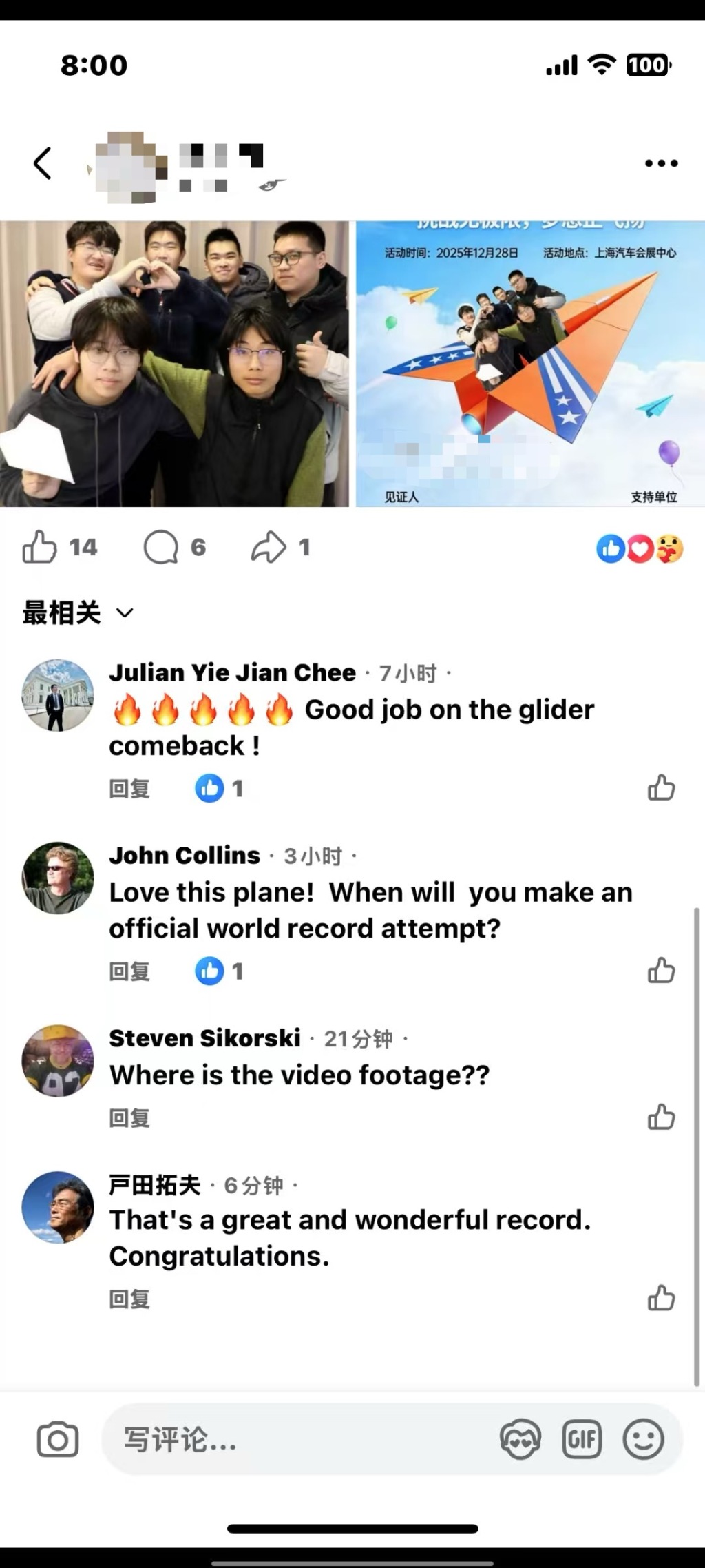
Task: Like the post with 14 likes
Action: pyautogui.click(x=40, y=548)
